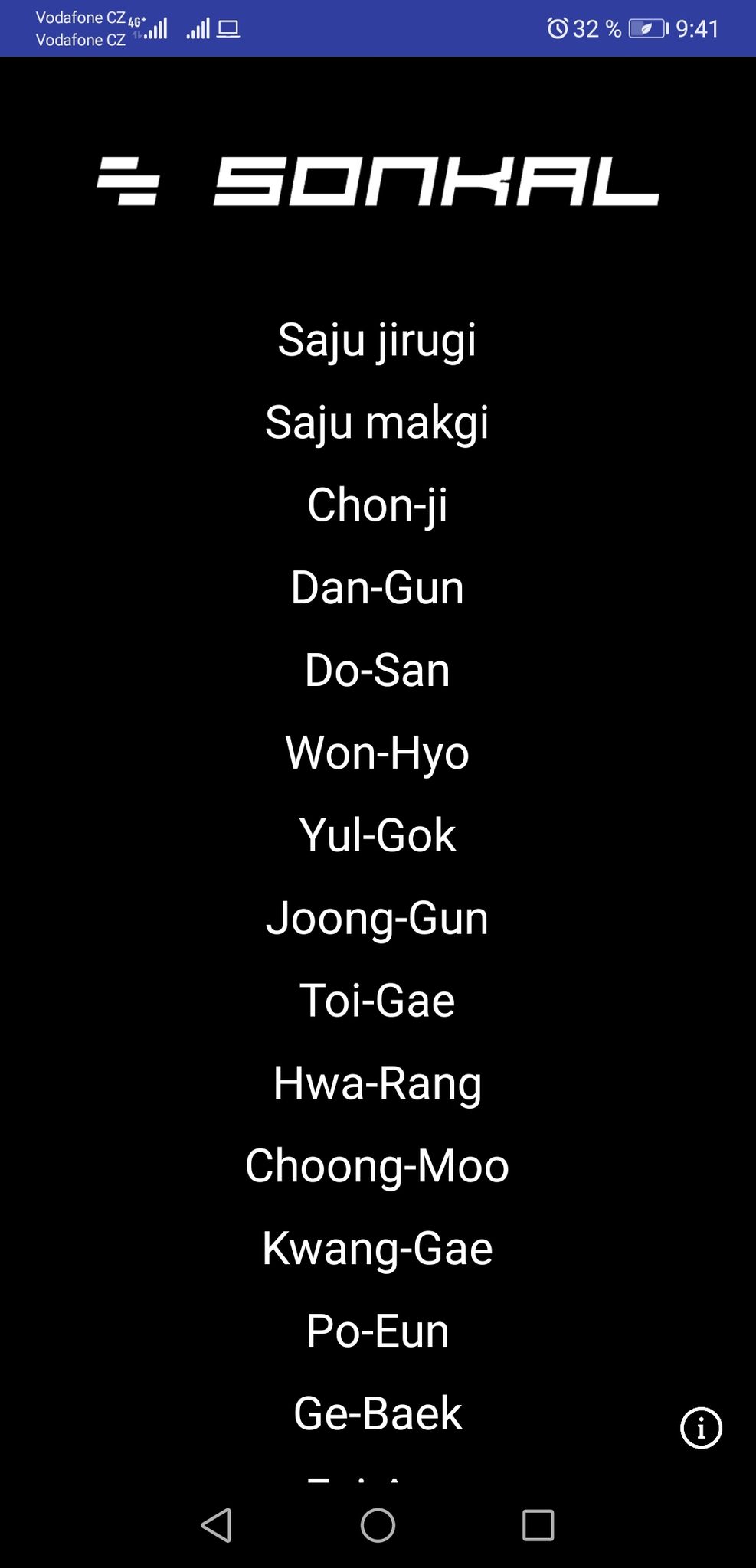The image size is (756, 1568).
Task: Open the info icon
Action: 701,1428
